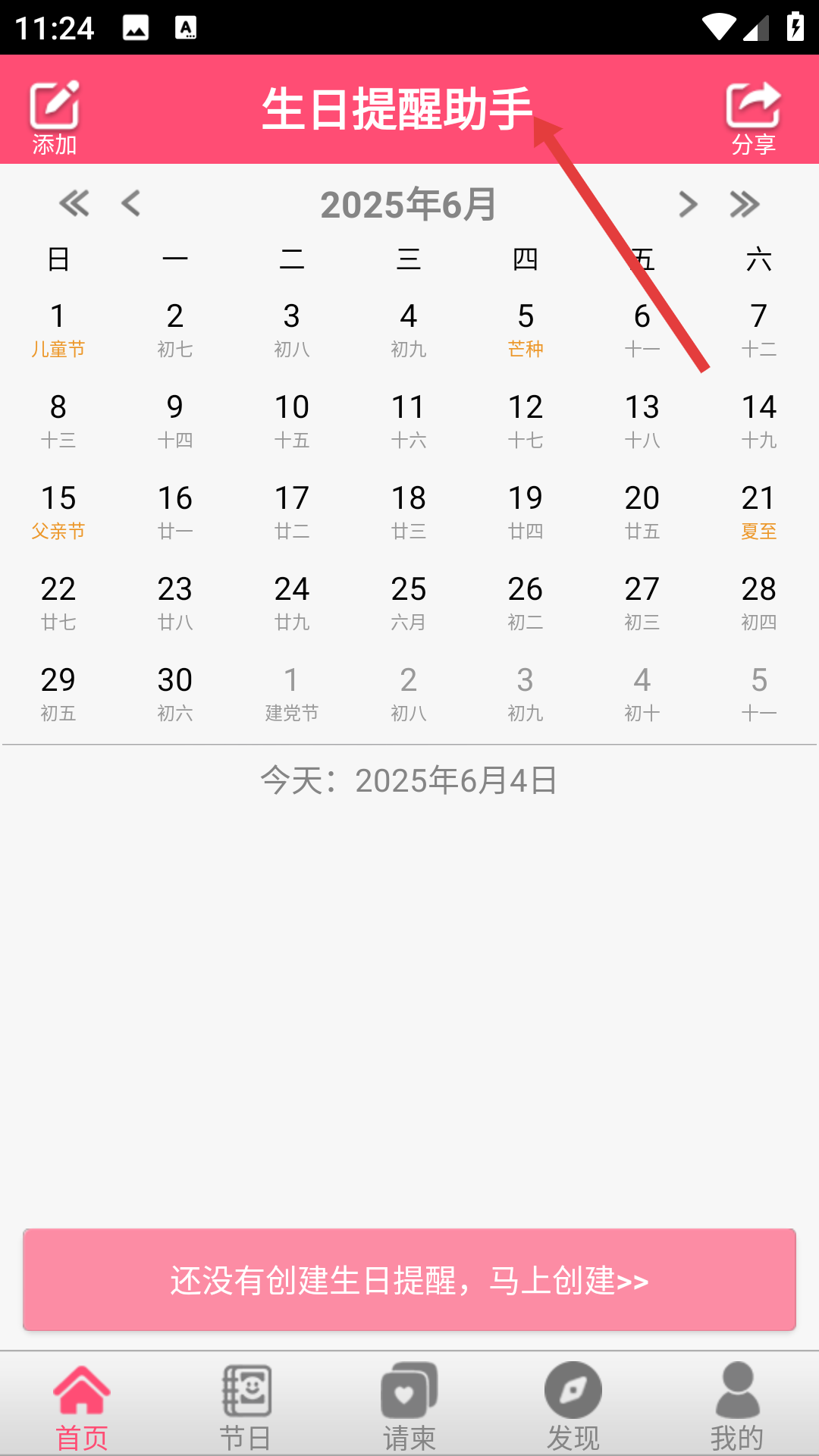Select June 15 父亲节 date
The image size is (819, 1456).
click(58, 512)
